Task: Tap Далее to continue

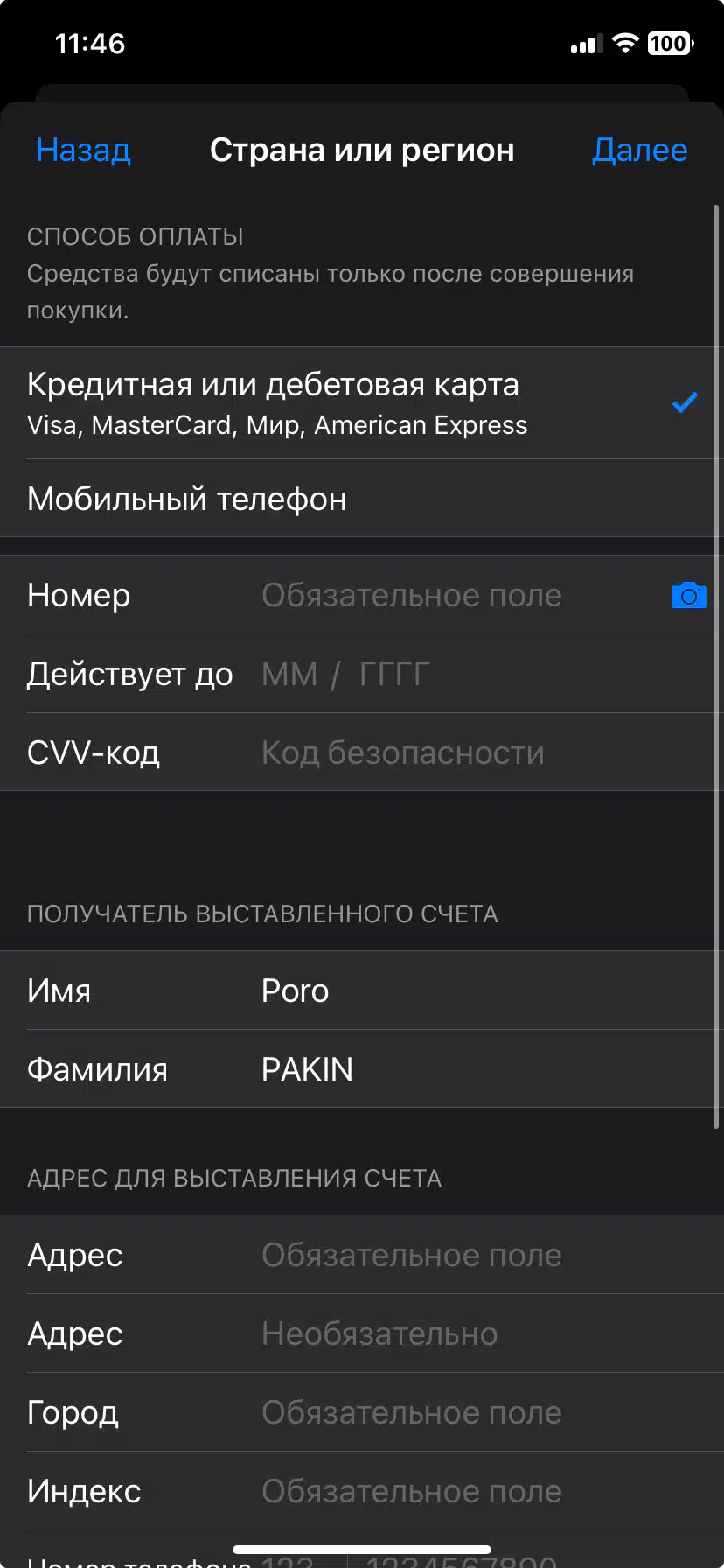Action: tap(640, 150)
